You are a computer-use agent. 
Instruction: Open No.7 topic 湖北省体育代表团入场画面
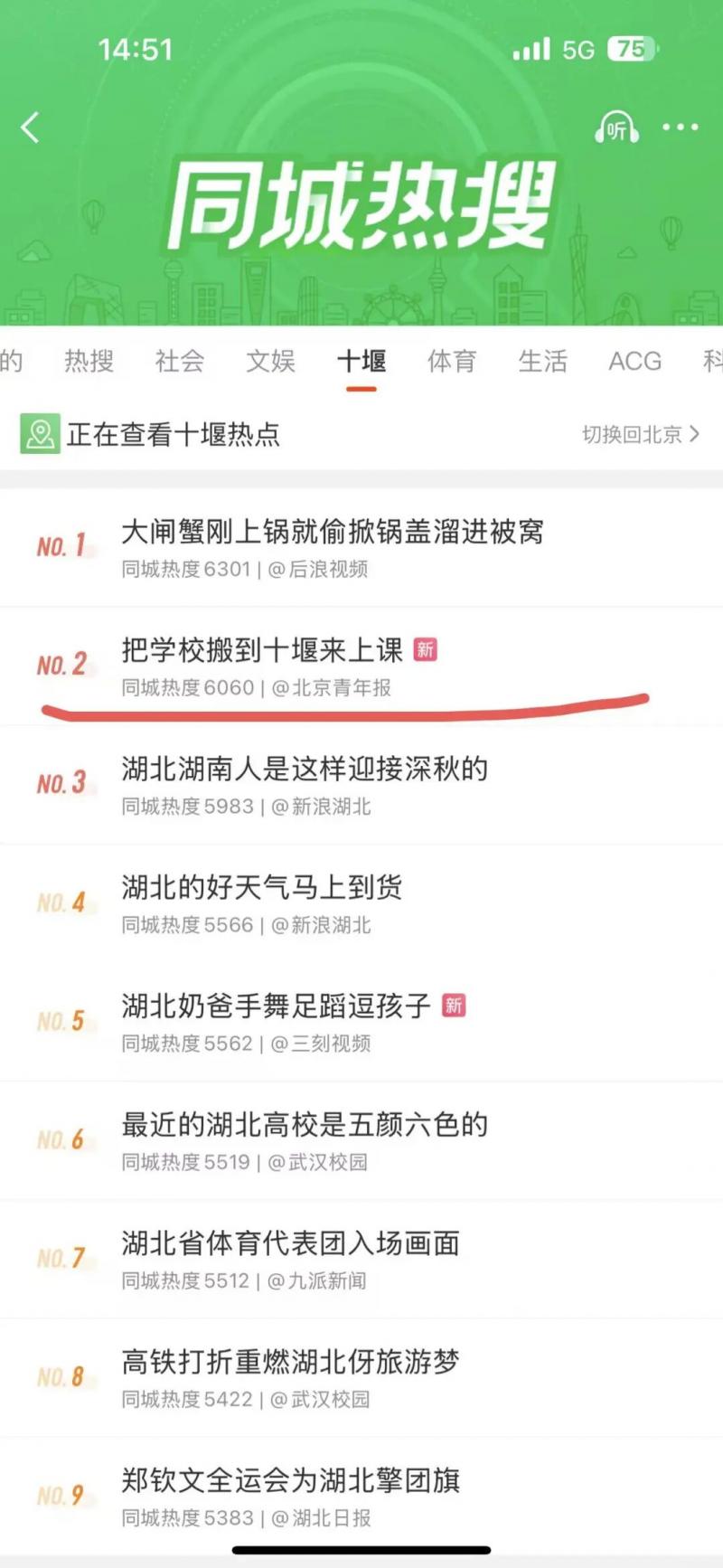290,1243
